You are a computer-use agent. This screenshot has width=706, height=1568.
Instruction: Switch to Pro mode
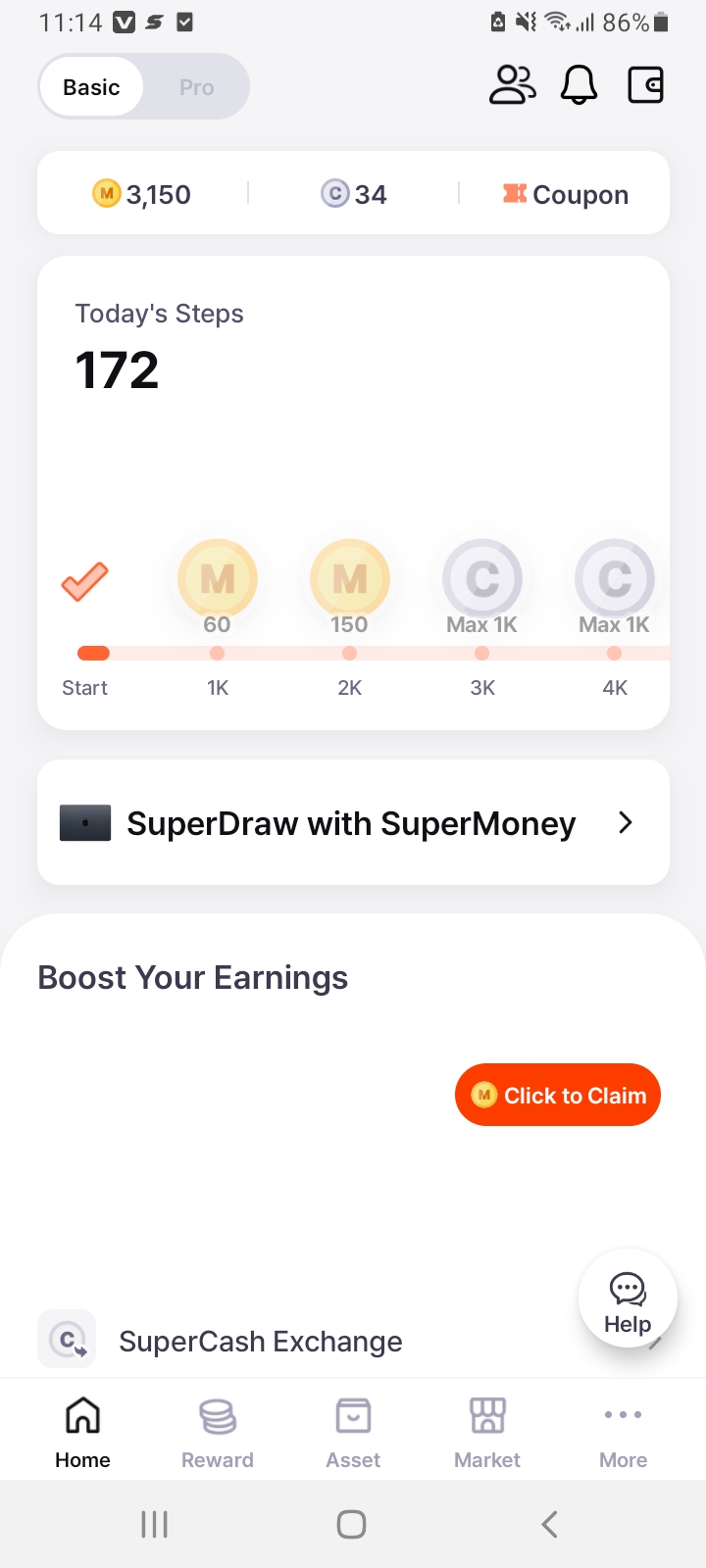point(196,87)
